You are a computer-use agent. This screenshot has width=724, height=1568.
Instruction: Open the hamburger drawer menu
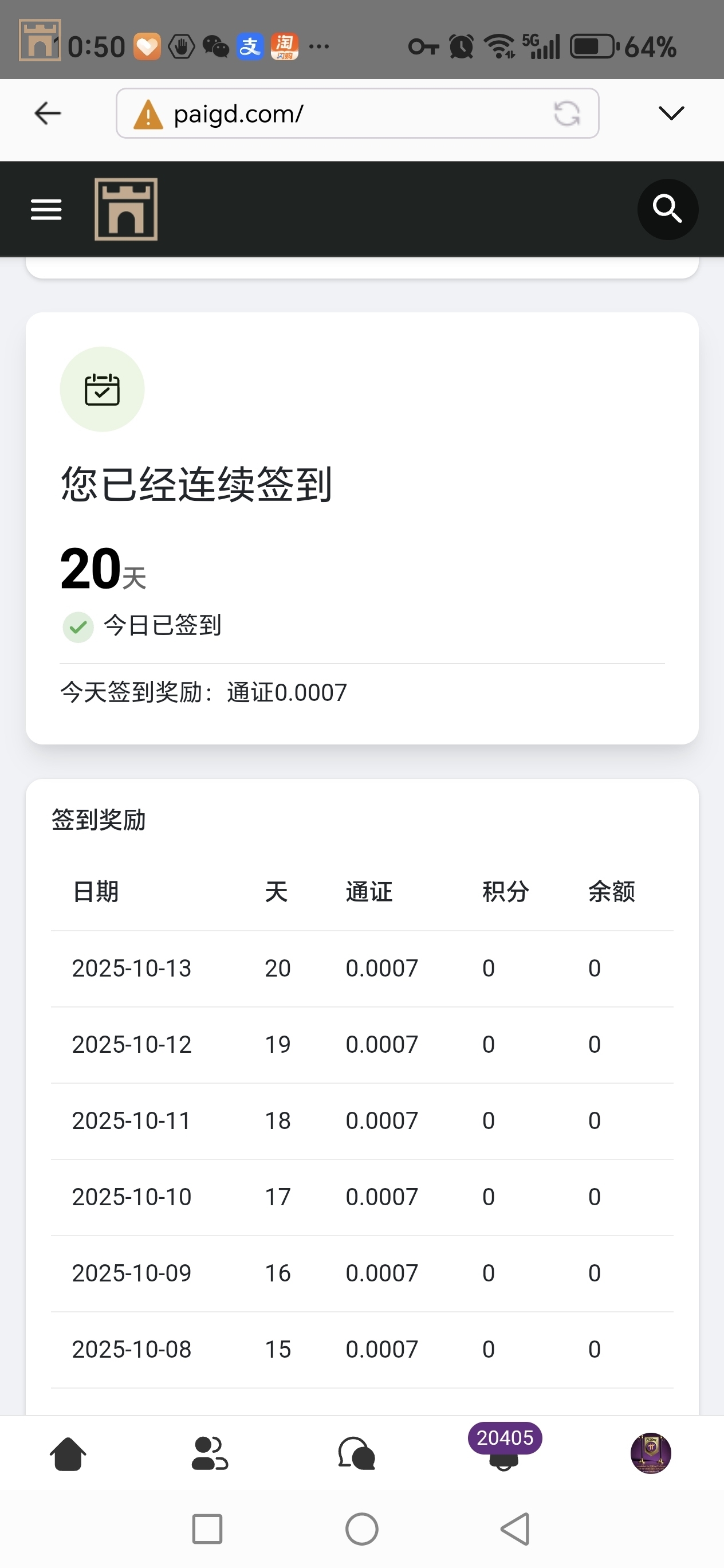coord(46,209)
